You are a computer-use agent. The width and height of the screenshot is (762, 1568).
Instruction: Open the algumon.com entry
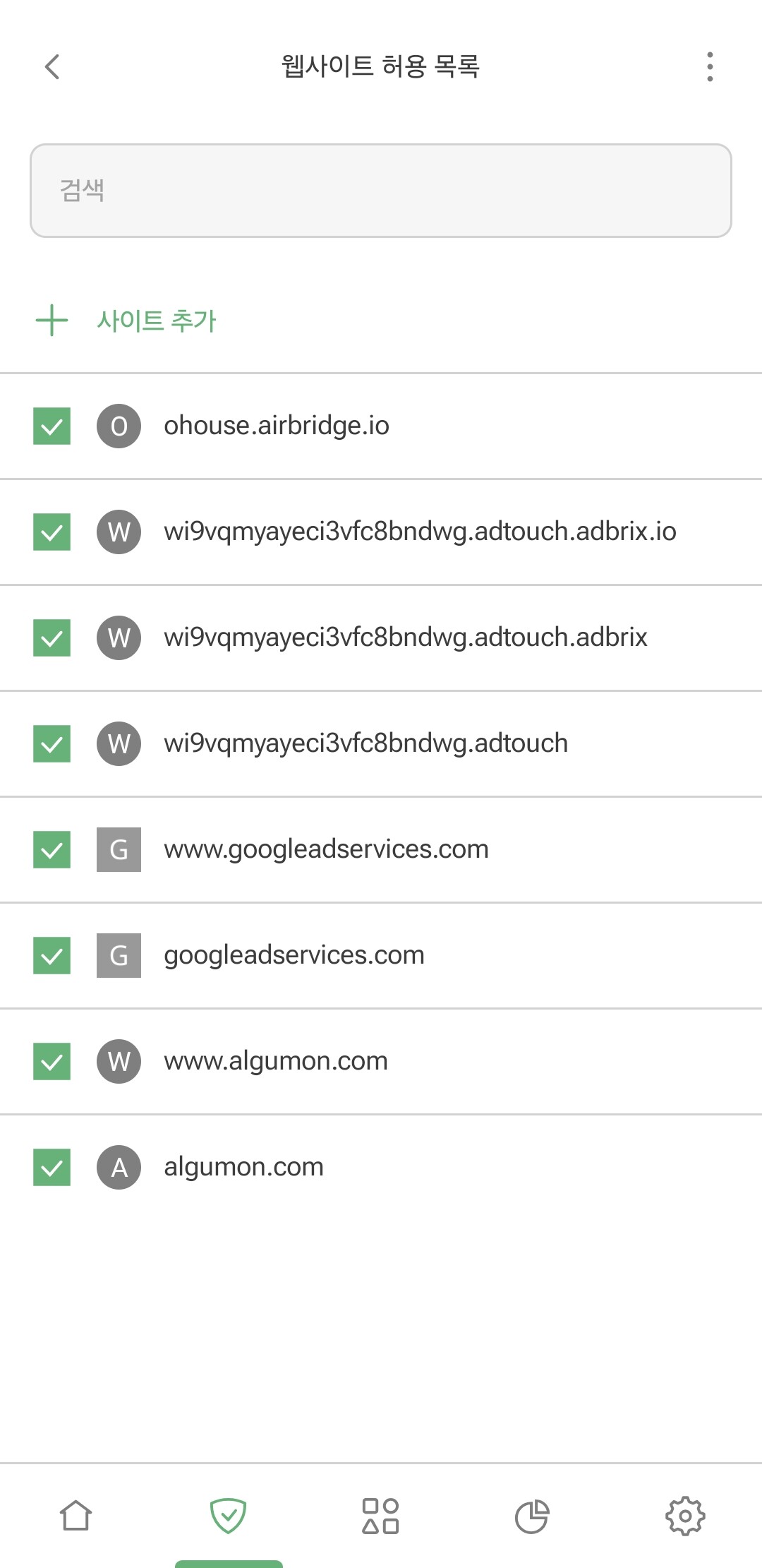click(x=243, y=1167)
